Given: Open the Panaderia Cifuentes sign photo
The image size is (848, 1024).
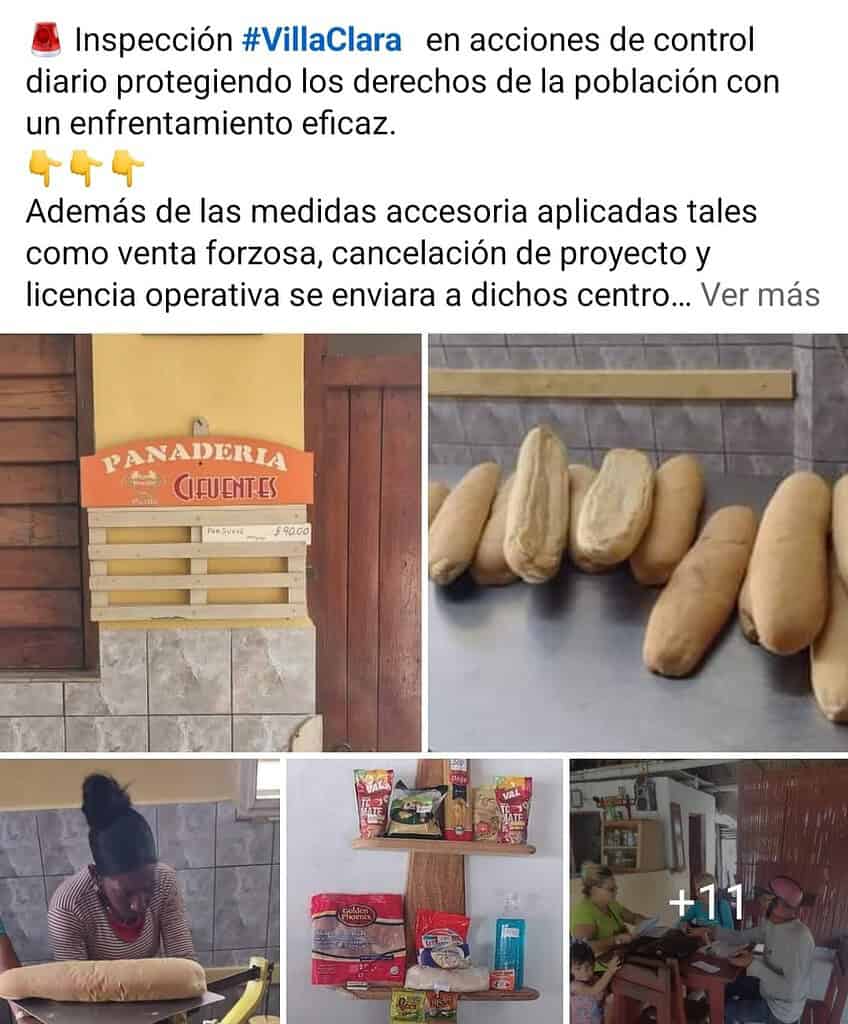Looking at the screenshot, I should [x=210, y=542].
